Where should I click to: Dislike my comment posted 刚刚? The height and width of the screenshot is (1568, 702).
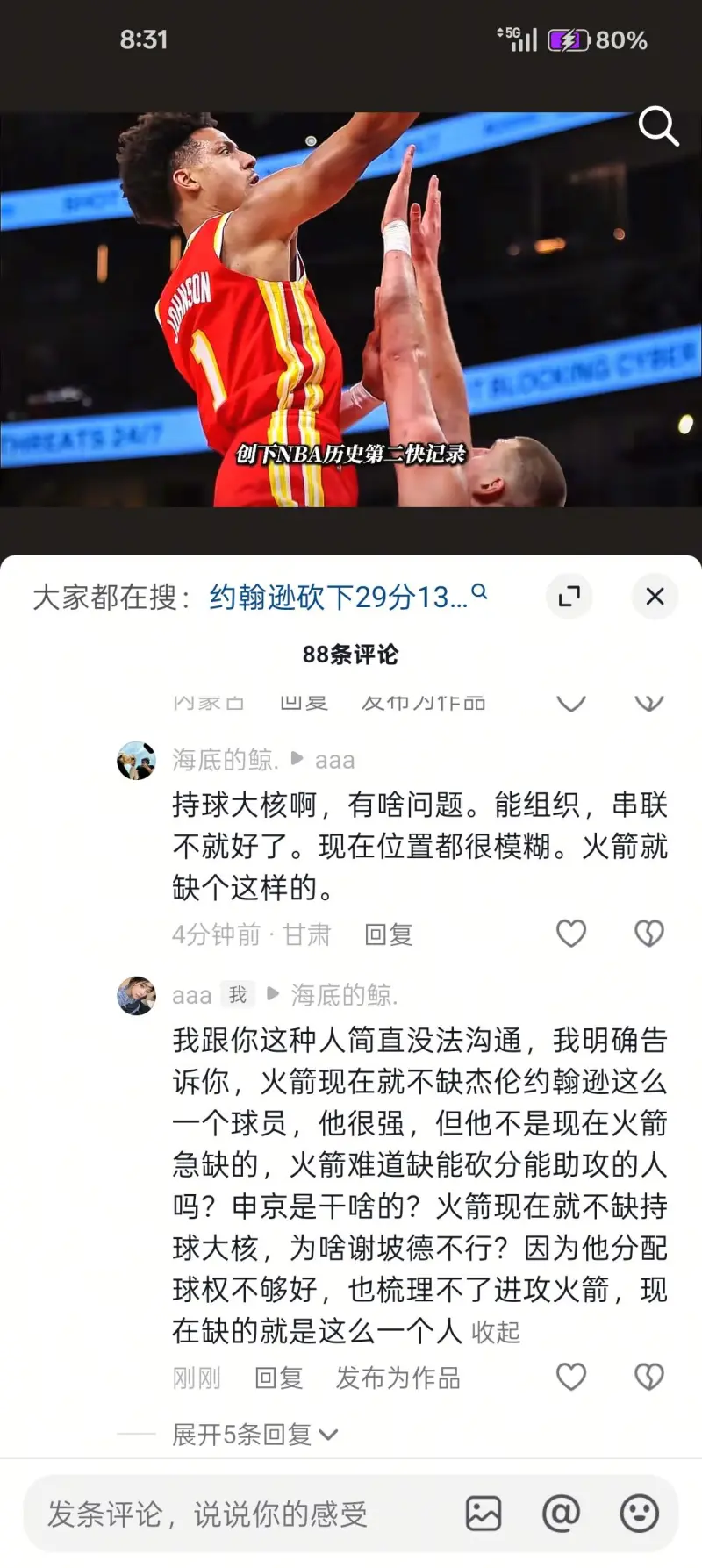[x=648, y=1377]
